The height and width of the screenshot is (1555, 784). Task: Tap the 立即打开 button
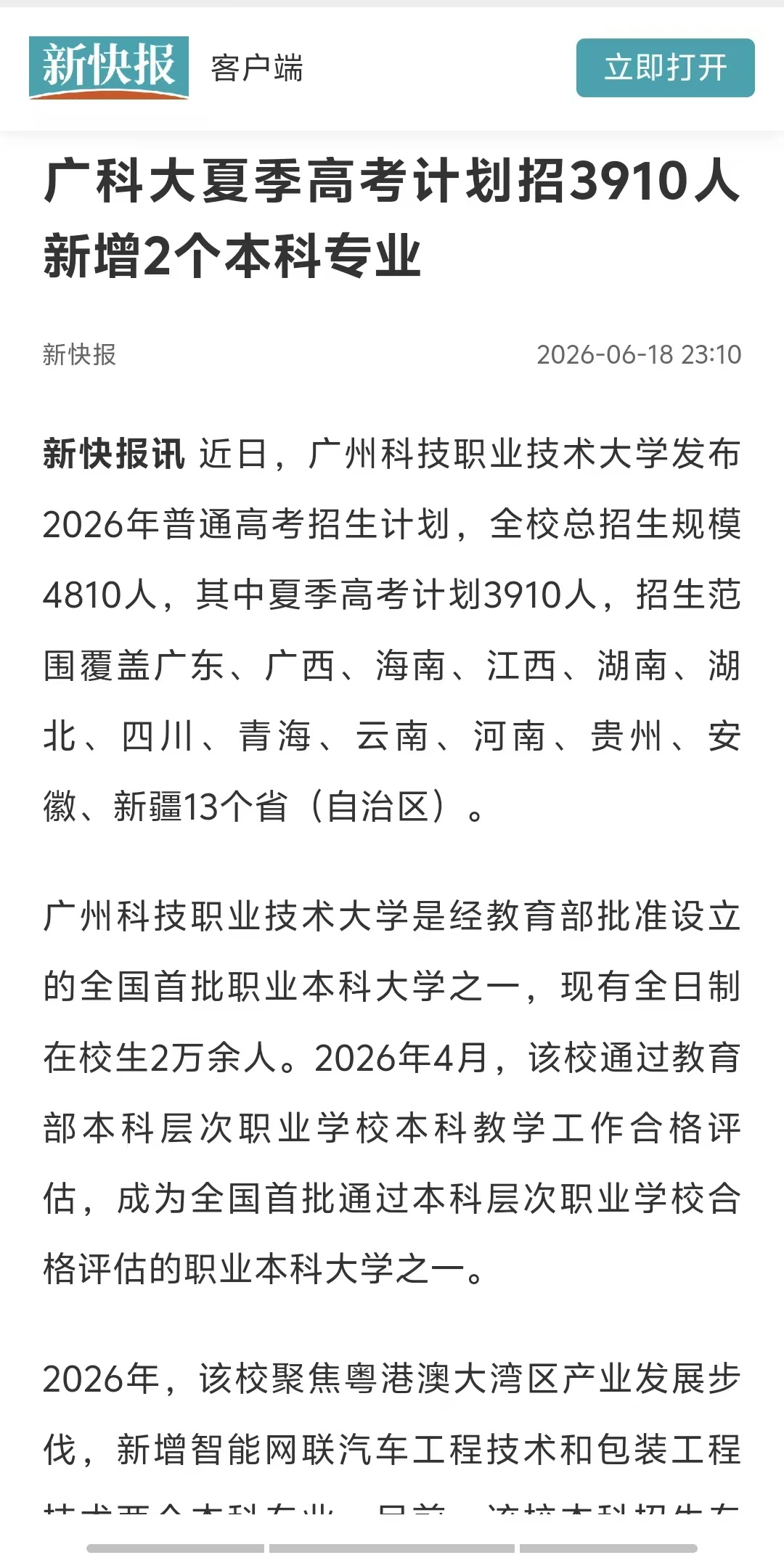click(x=665, y=68)
